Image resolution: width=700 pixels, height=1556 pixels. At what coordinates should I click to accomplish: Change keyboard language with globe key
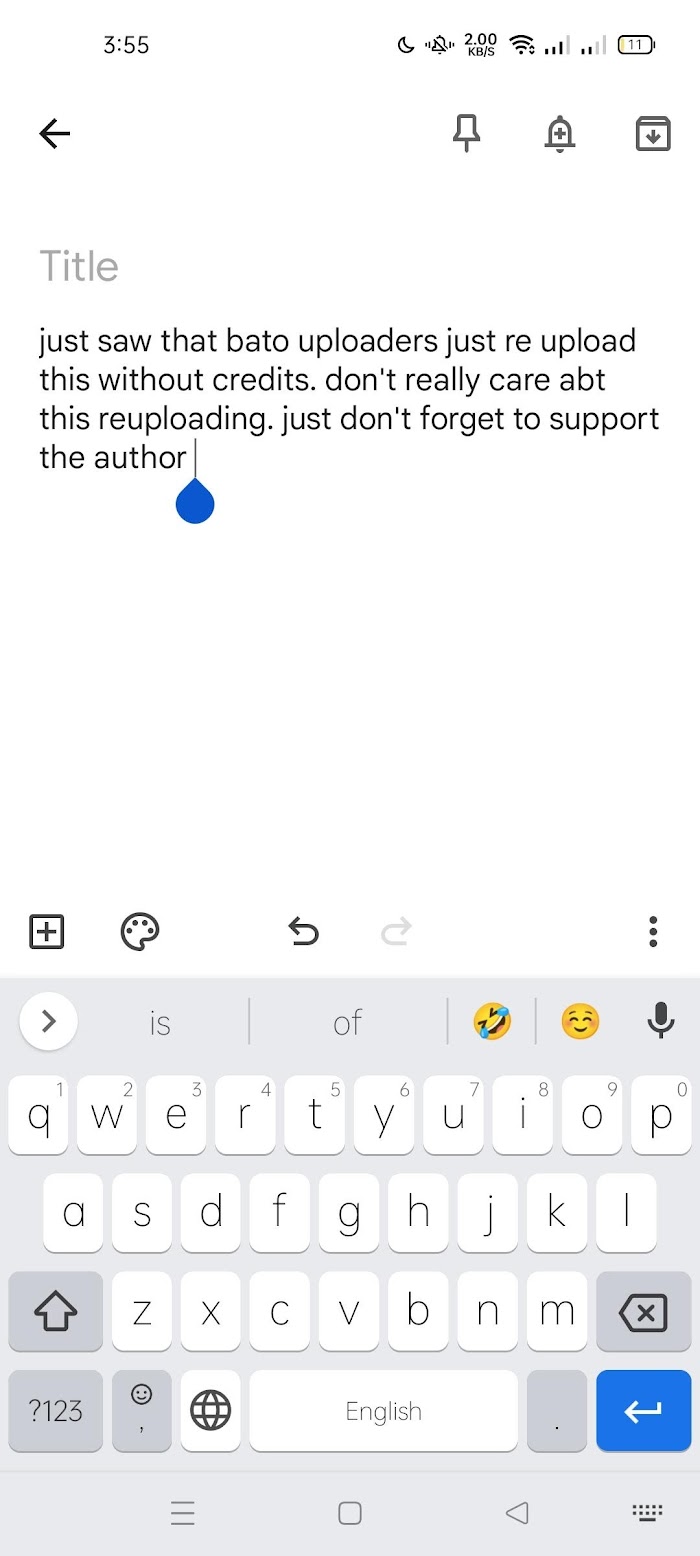pyautogui.click(x=210, y=1411)
